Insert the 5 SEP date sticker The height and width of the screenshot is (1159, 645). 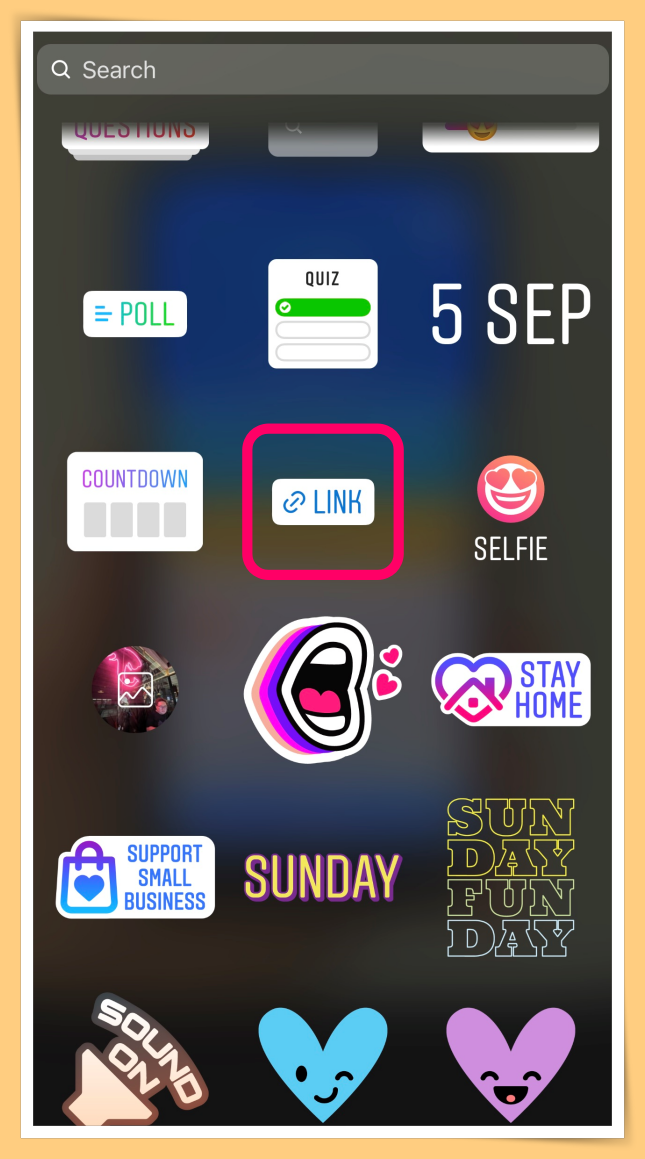[x=510, y=314]
